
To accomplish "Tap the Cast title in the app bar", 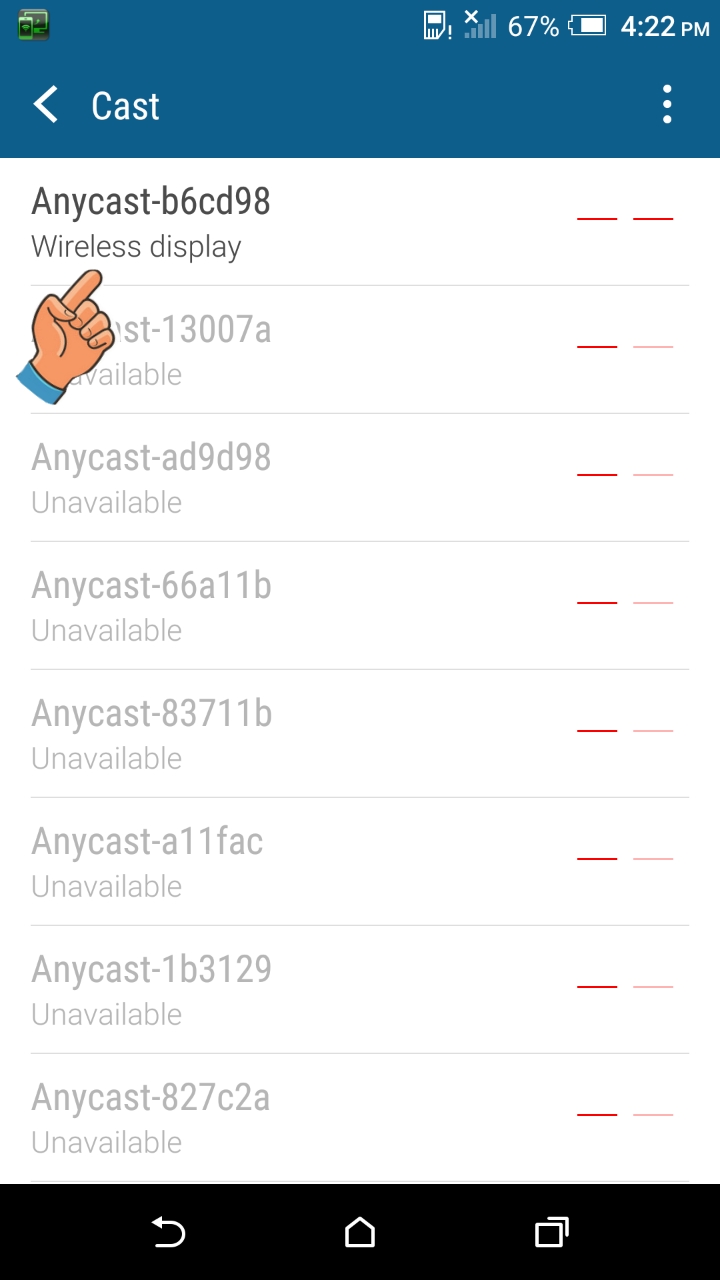I will (124, 104).
